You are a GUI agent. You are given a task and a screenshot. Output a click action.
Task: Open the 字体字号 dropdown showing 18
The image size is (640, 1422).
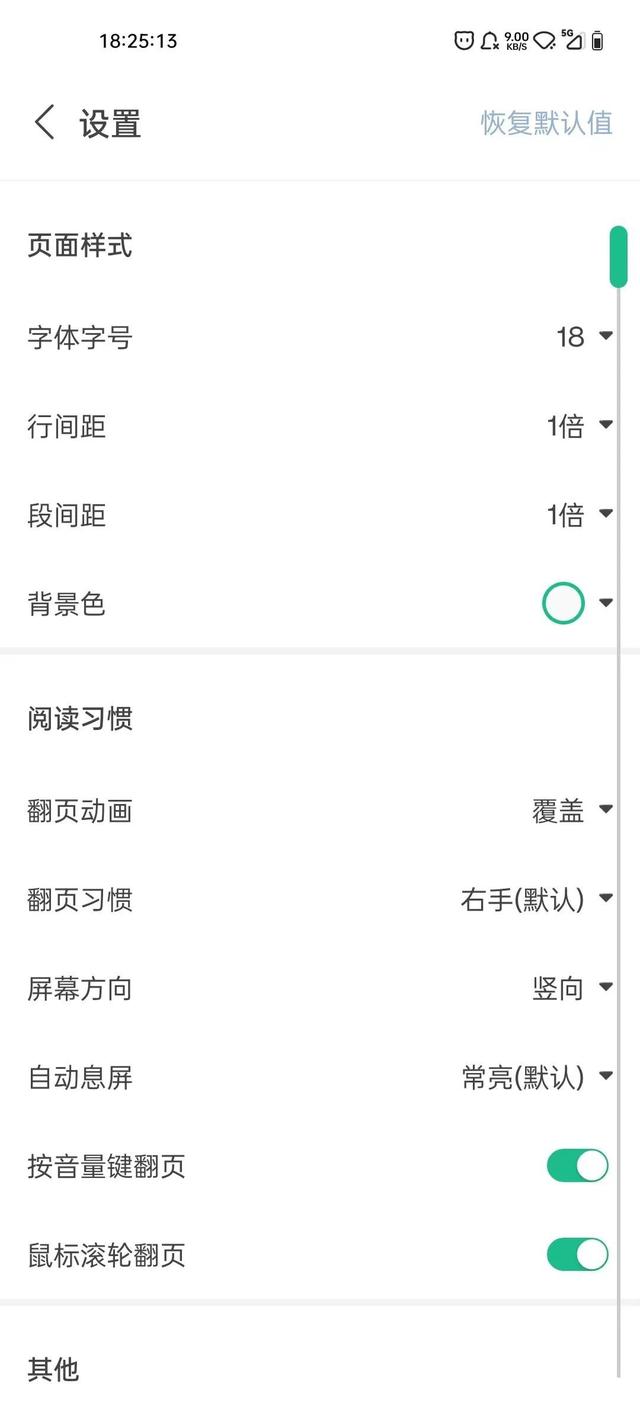click(x=584, y=337)
